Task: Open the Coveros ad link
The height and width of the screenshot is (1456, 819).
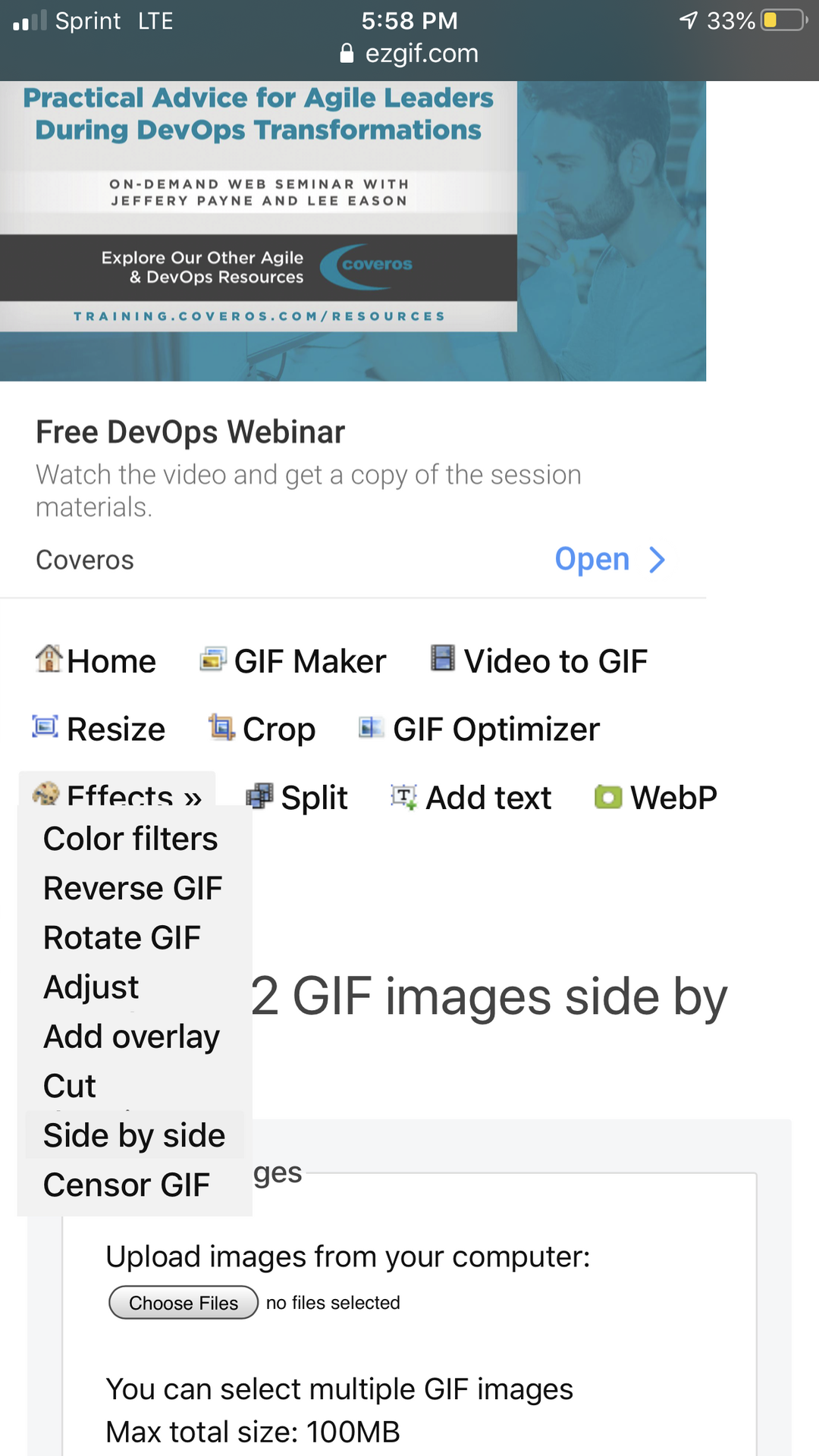Action: tap(610, 560)
